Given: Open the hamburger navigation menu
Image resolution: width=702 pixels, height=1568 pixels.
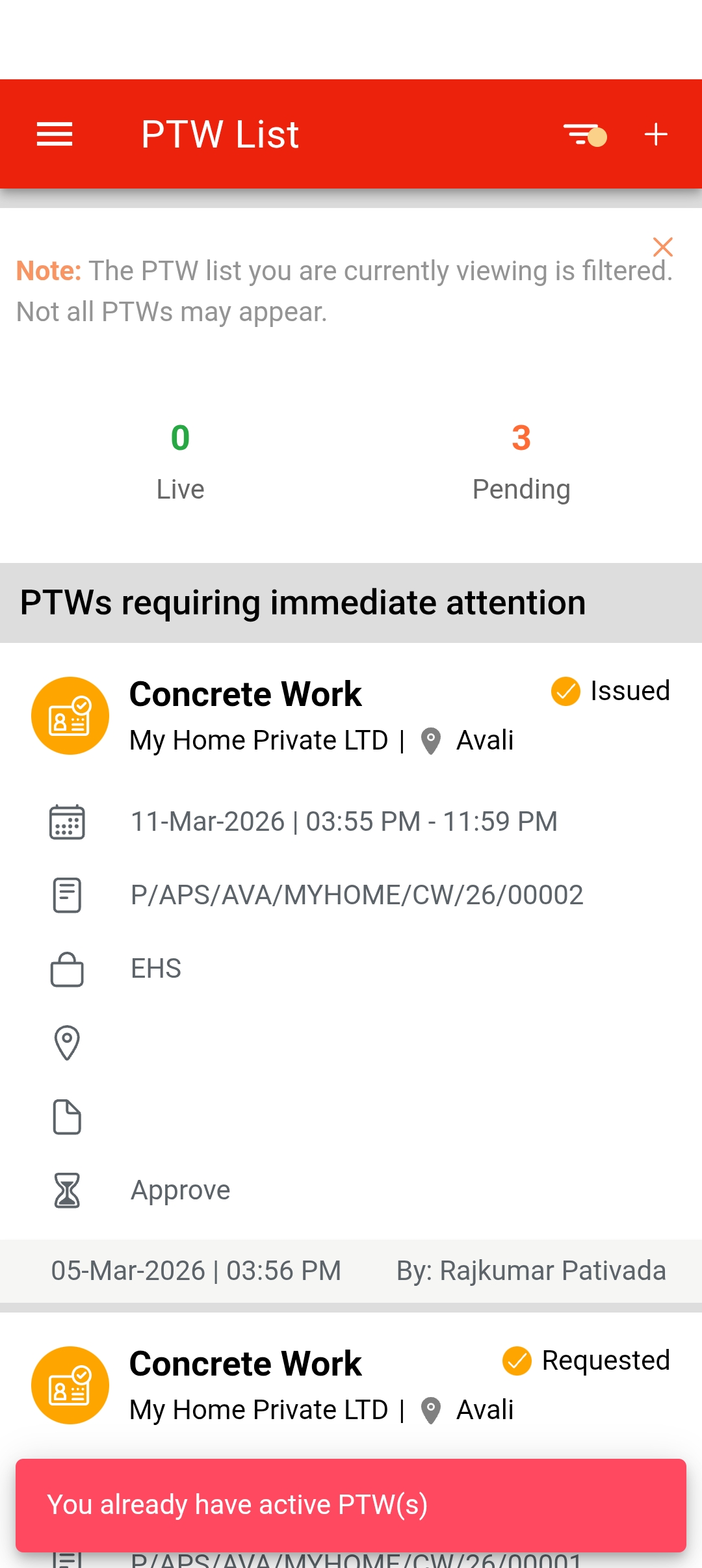Looking at the screenshot, I should pyautogui.click(x=55, y=135).
